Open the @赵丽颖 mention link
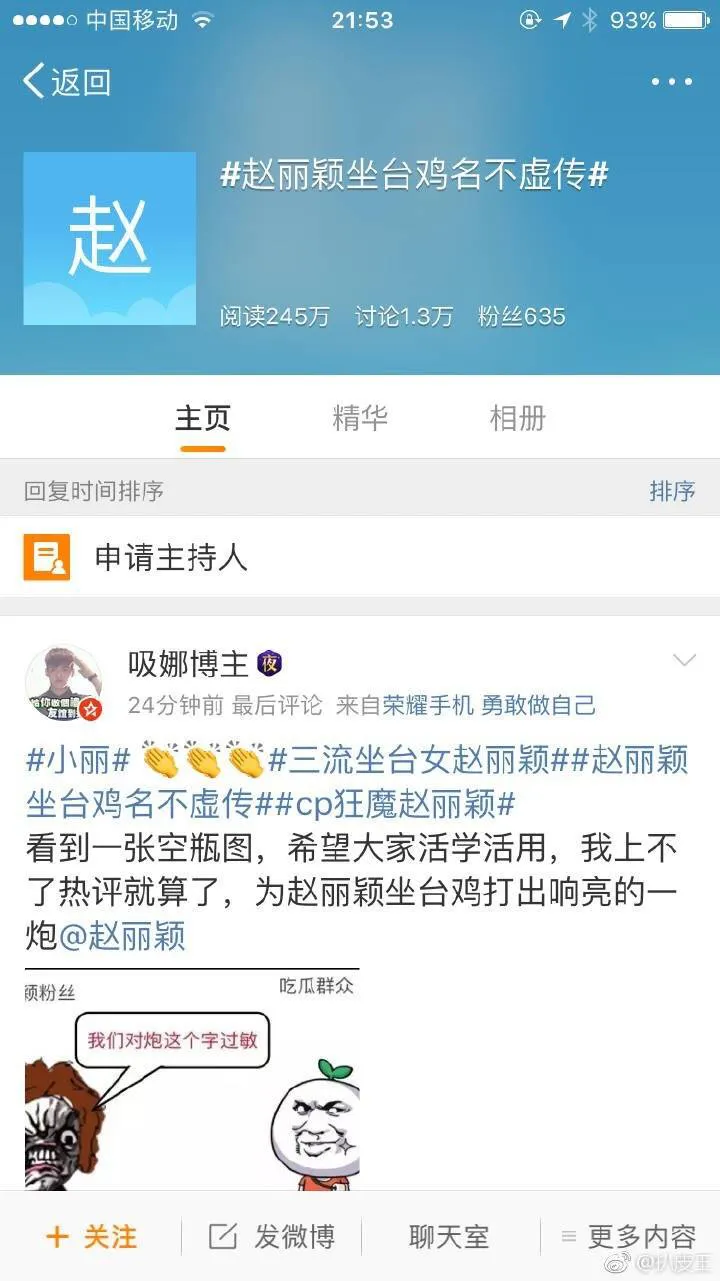Viewport: 720px width, 1281px height. (123, 936)
